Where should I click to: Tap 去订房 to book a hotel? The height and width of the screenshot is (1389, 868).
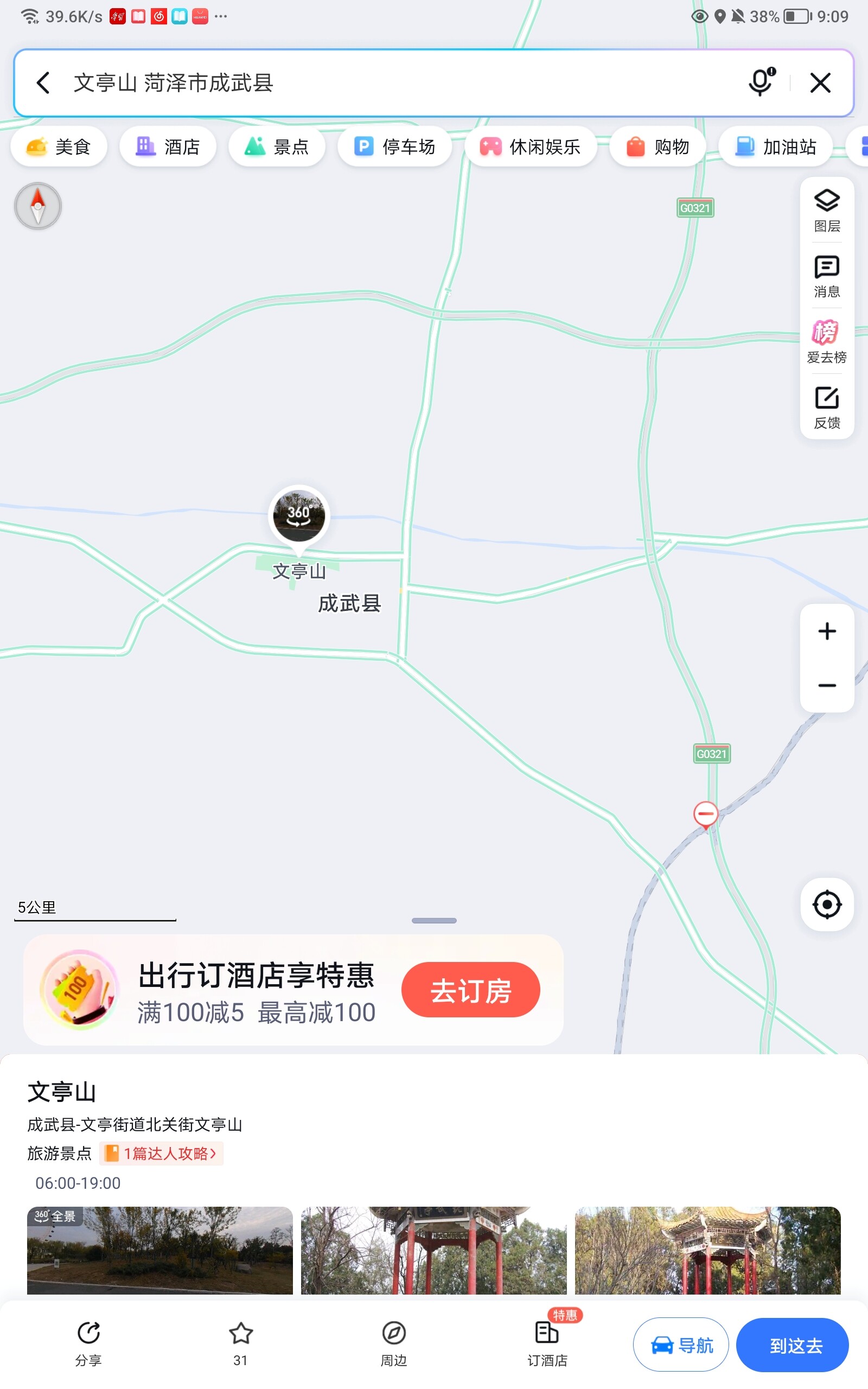470,990
